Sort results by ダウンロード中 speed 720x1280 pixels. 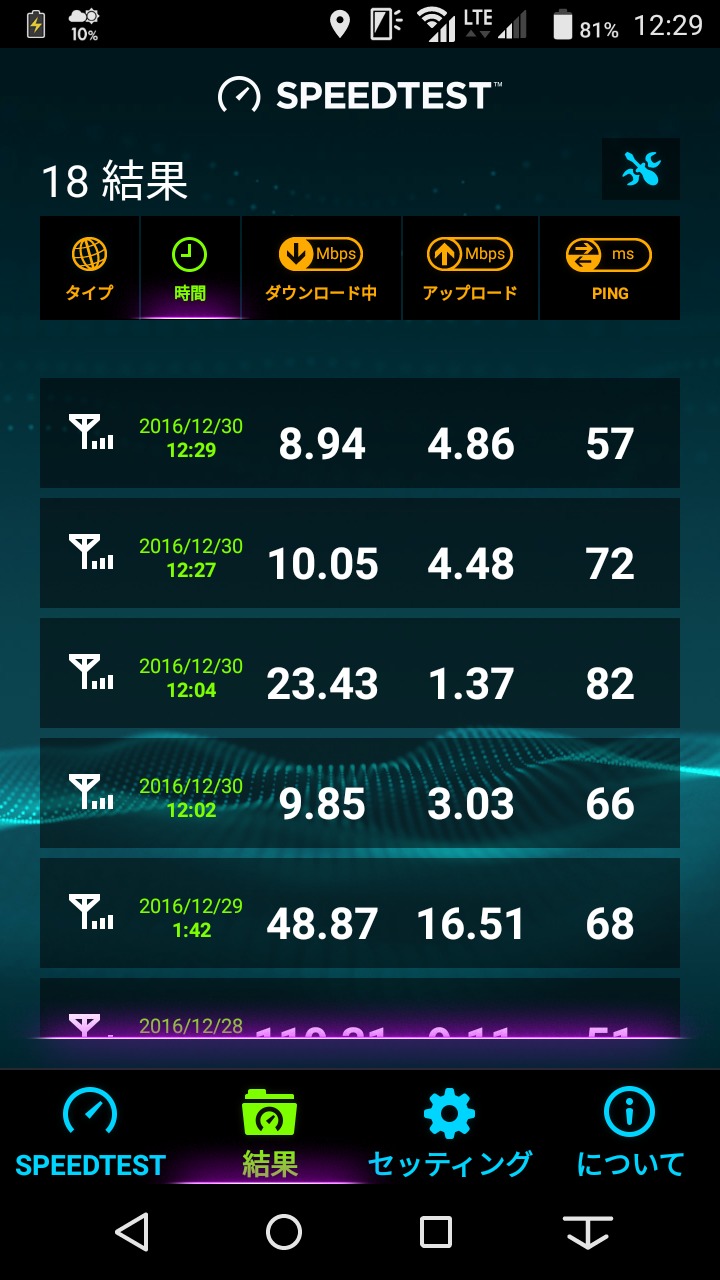[x=321, y=269]
